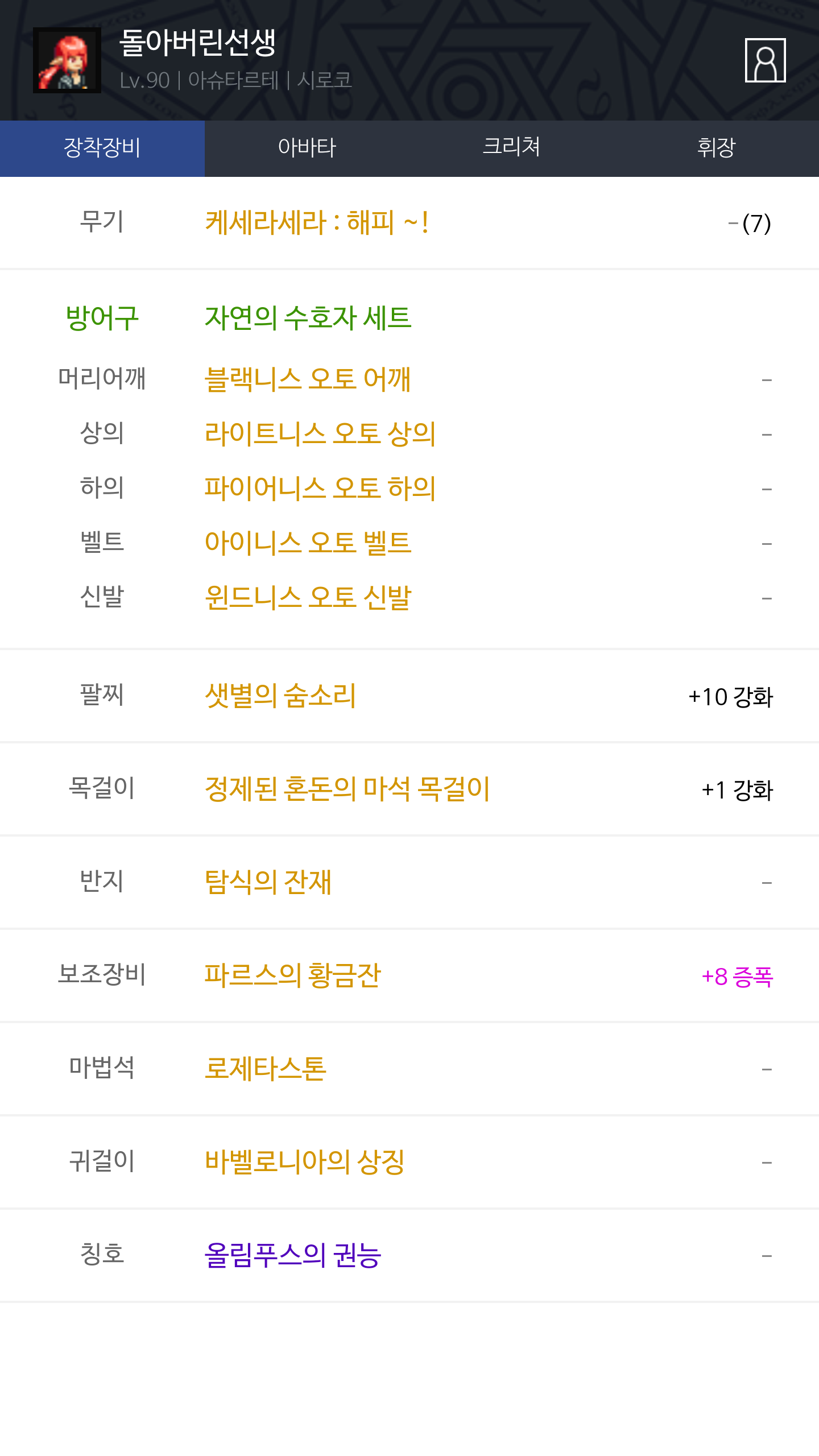
Task: Go to the 크리쳐 tab
Action: [511, 148]
